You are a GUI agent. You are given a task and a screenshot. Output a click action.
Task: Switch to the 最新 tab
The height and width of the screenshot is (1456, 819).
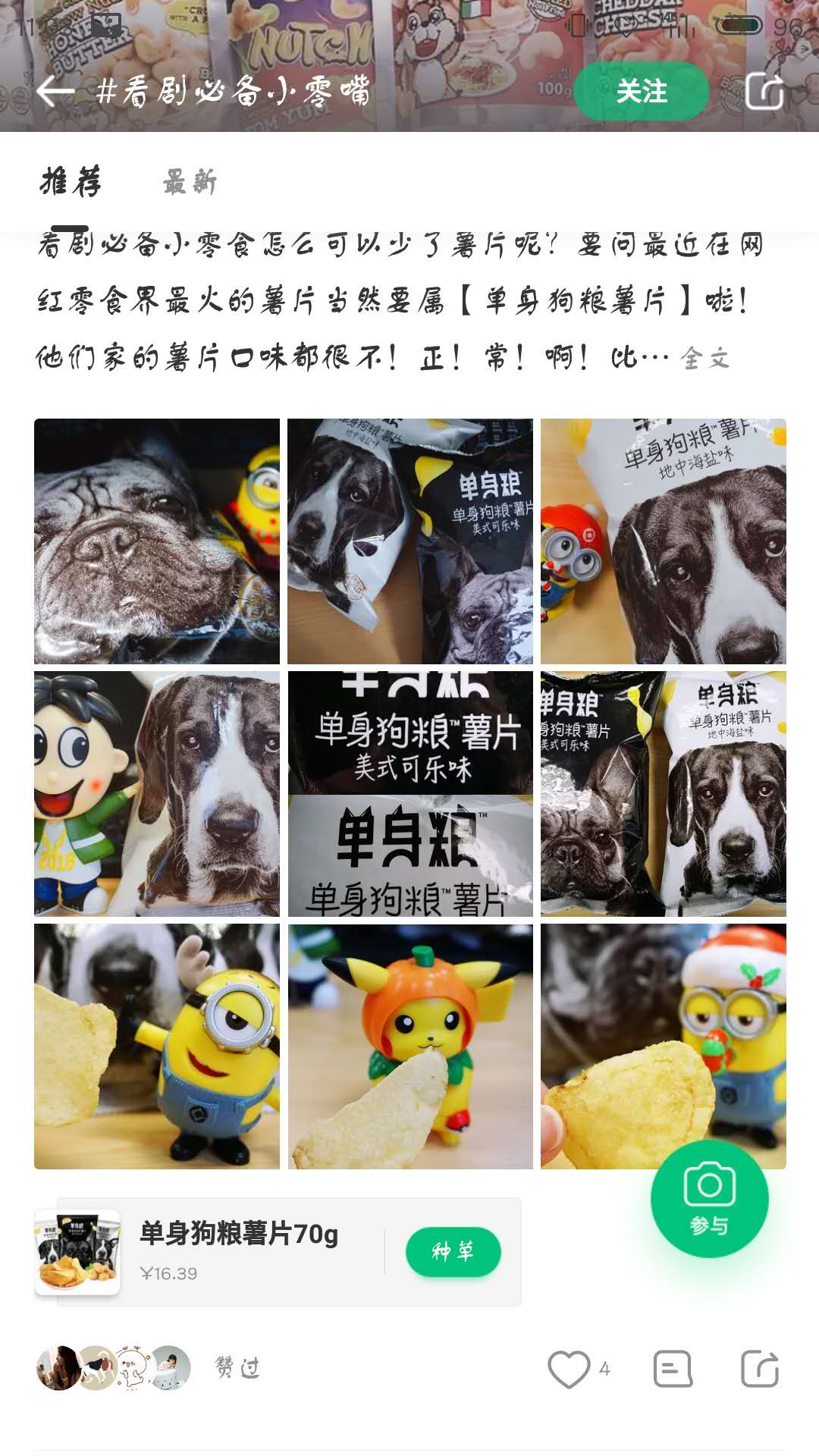[190, 183]
